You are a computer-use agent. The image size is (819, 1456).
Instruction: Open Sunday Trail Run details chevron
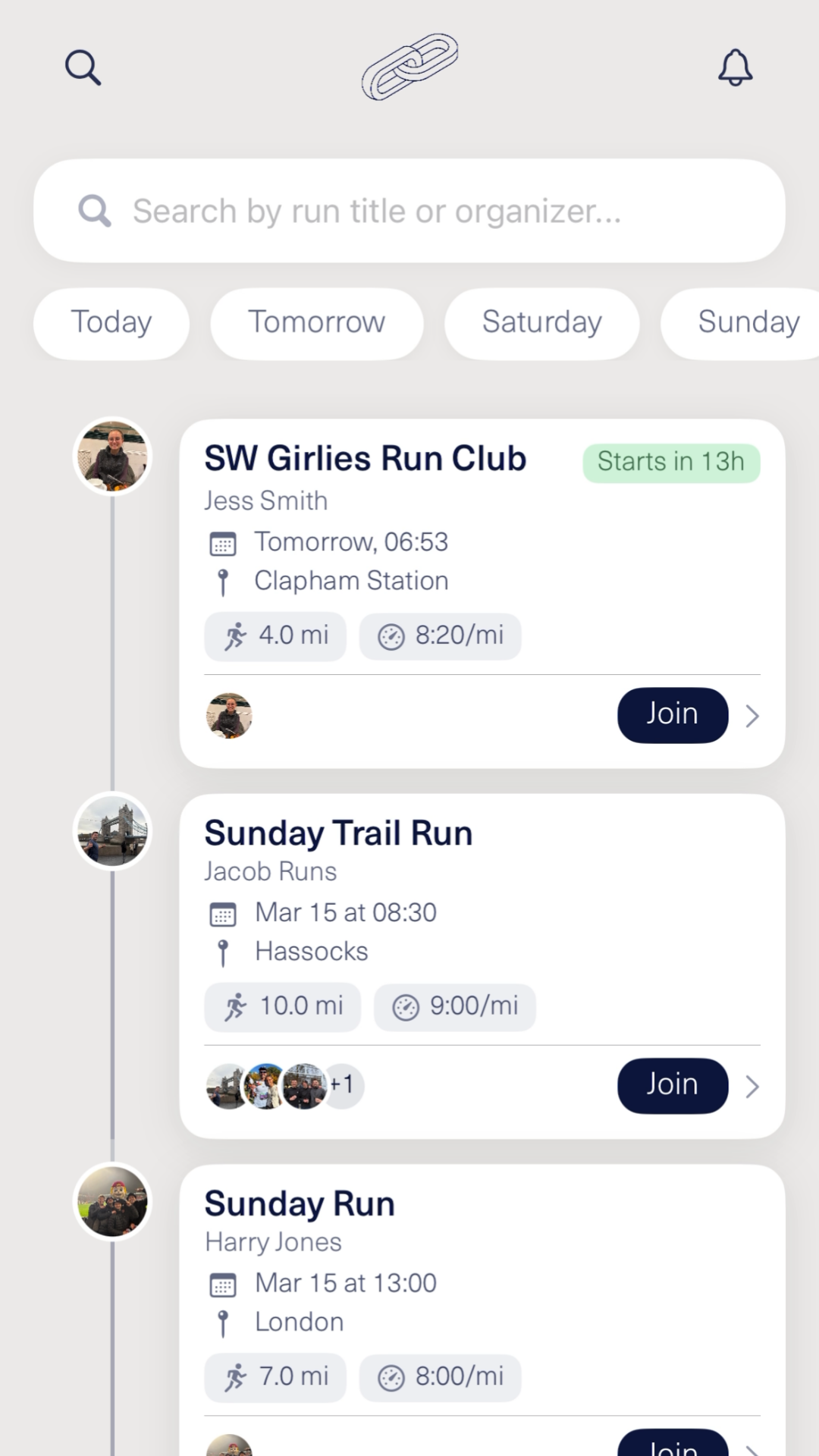point(752,1087)
